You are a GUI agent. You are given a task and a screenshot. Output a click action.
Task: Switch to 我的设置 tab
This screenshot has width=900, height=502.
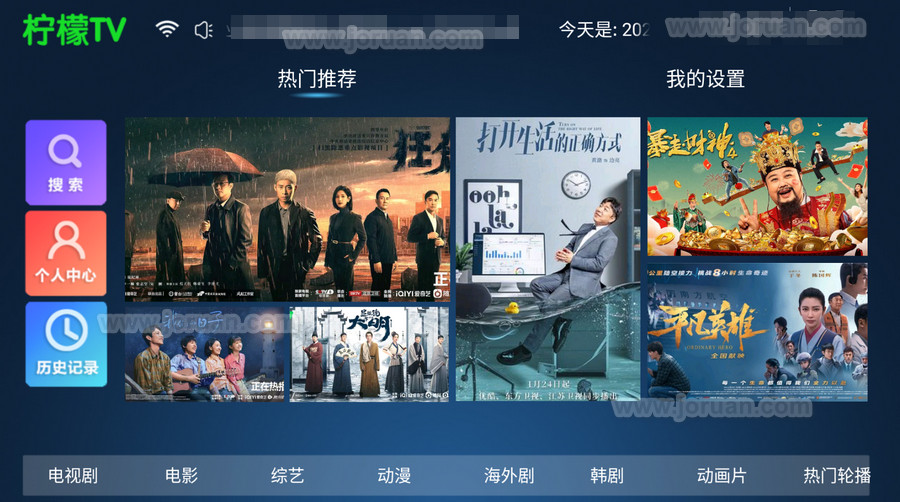pos(705,79)
